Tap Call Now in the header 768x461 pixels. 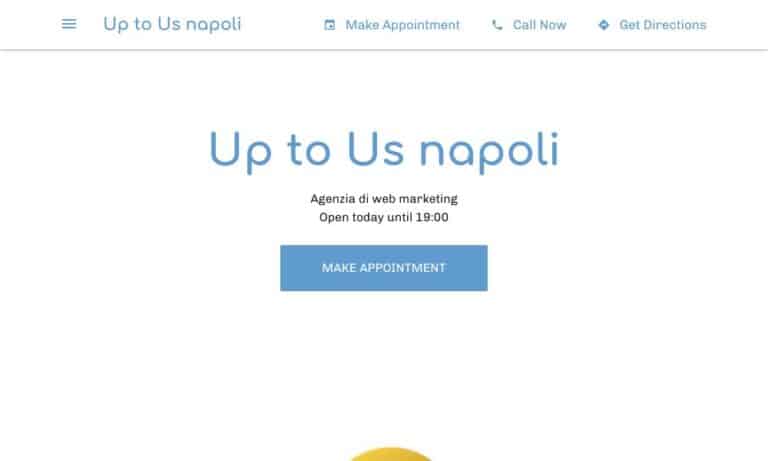(x=529, y=25)
